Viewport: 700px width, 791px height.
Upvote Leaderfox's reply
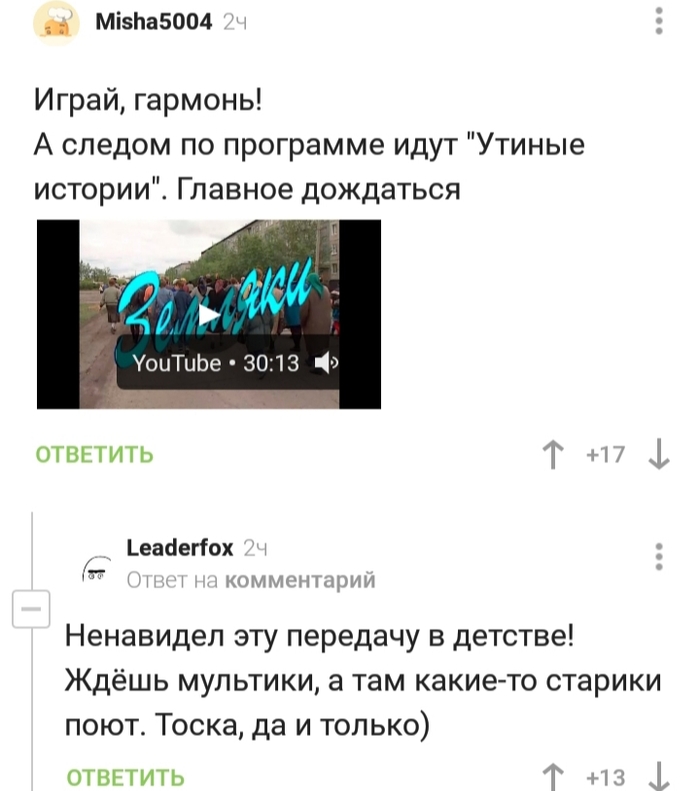tap(550, 776)
